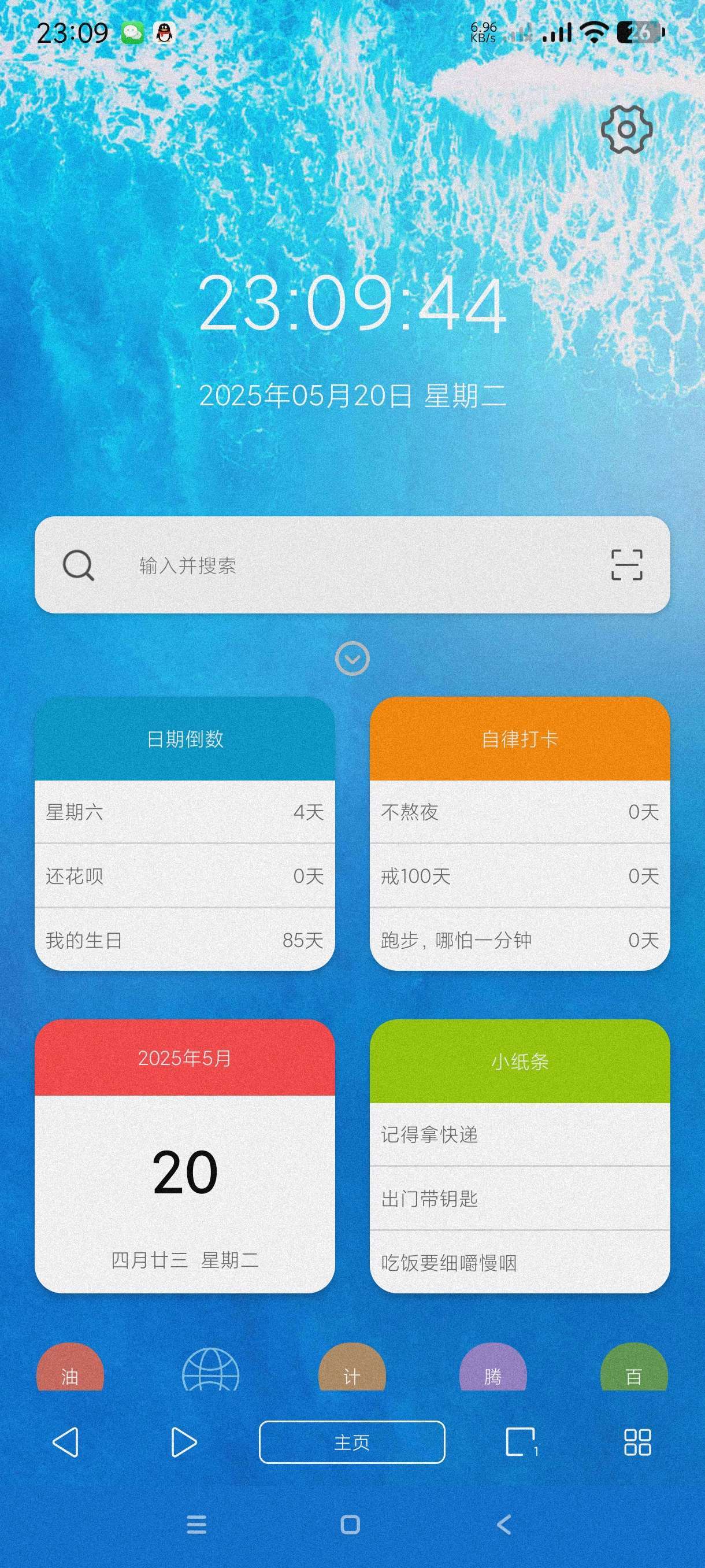Open the 百 shortcut
This screenshot has height=1568, width=705.
(x=634, y=1370)
